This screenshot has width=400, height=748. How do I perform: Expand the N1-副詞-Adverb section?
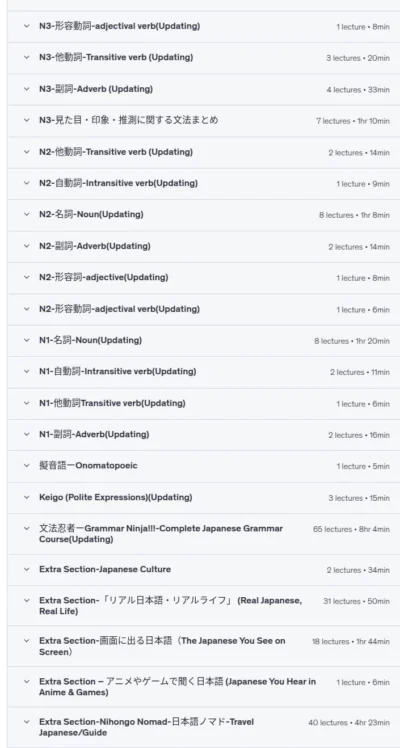pos(204,435)
